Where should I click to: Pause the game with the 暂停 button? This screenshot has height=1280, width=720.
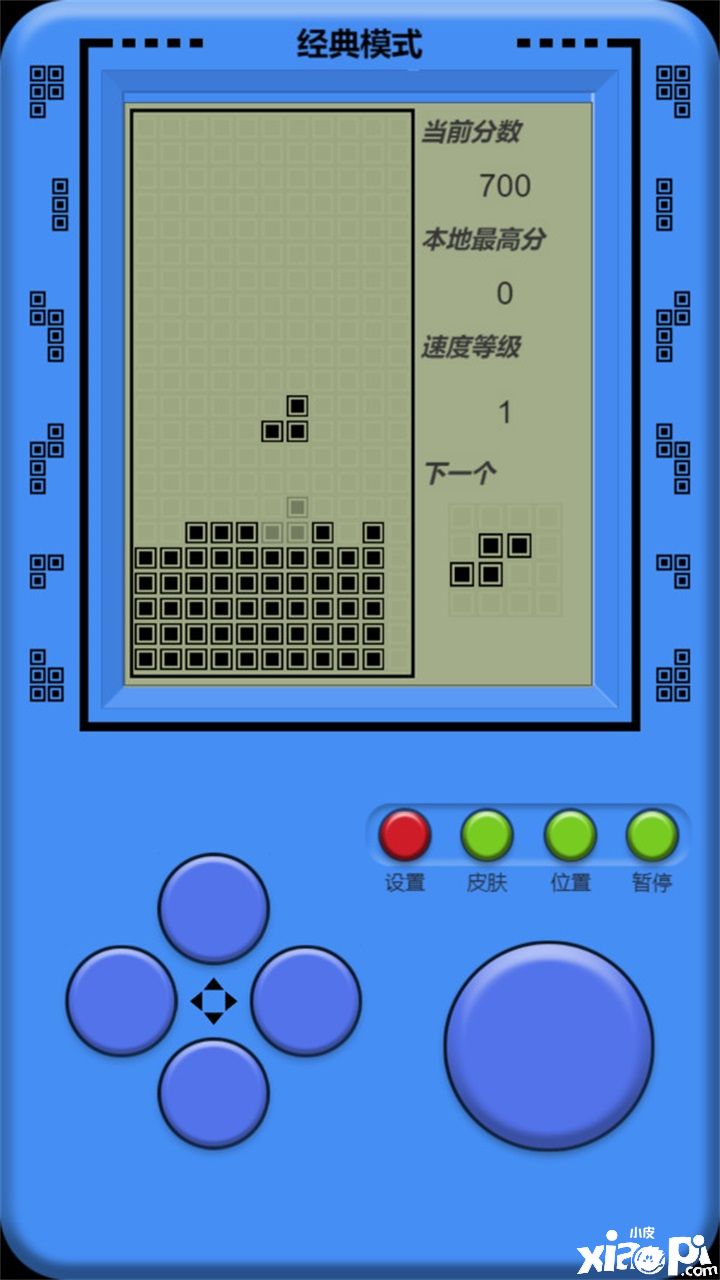click(x=652, y=835)
